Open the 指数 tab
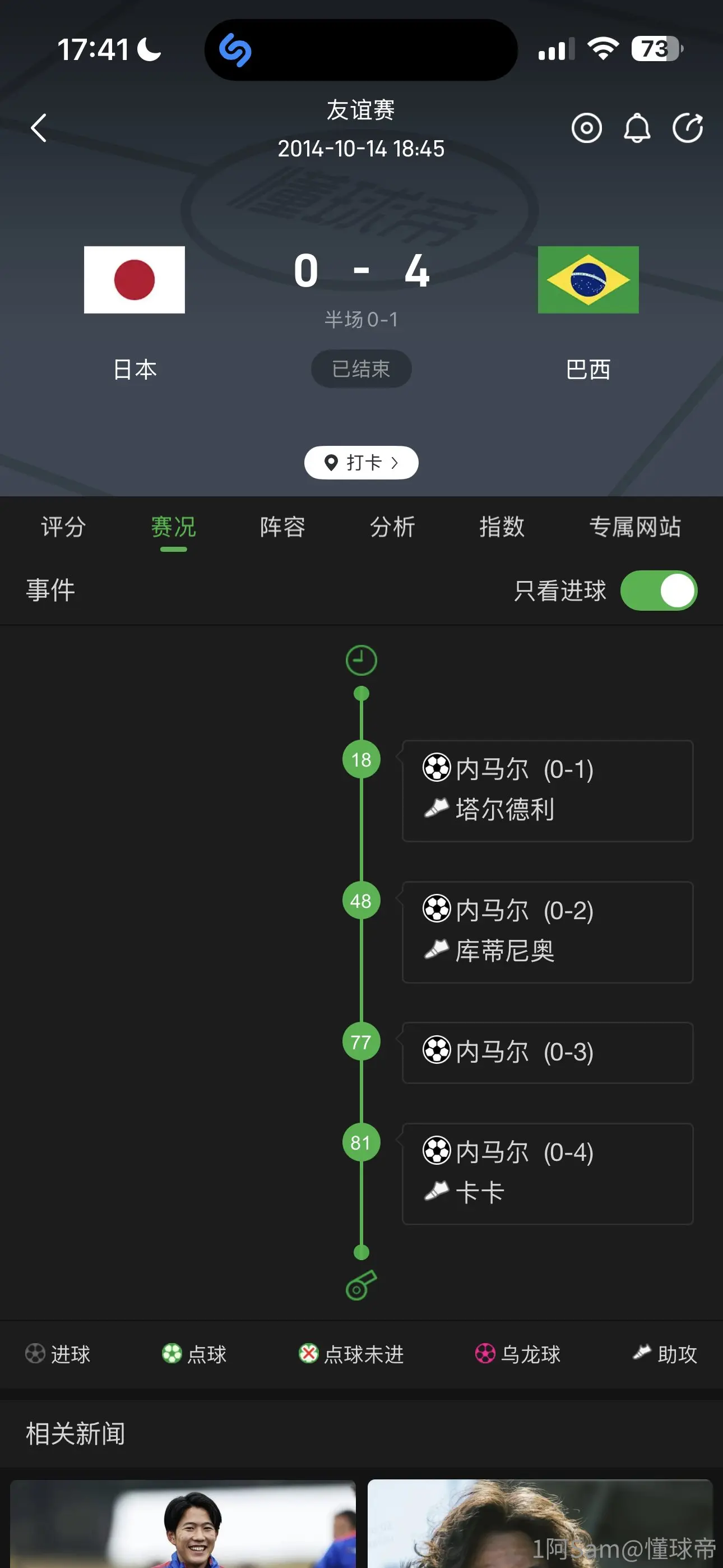The height and width of the screenshot is (1568, 723). point(502,527)
